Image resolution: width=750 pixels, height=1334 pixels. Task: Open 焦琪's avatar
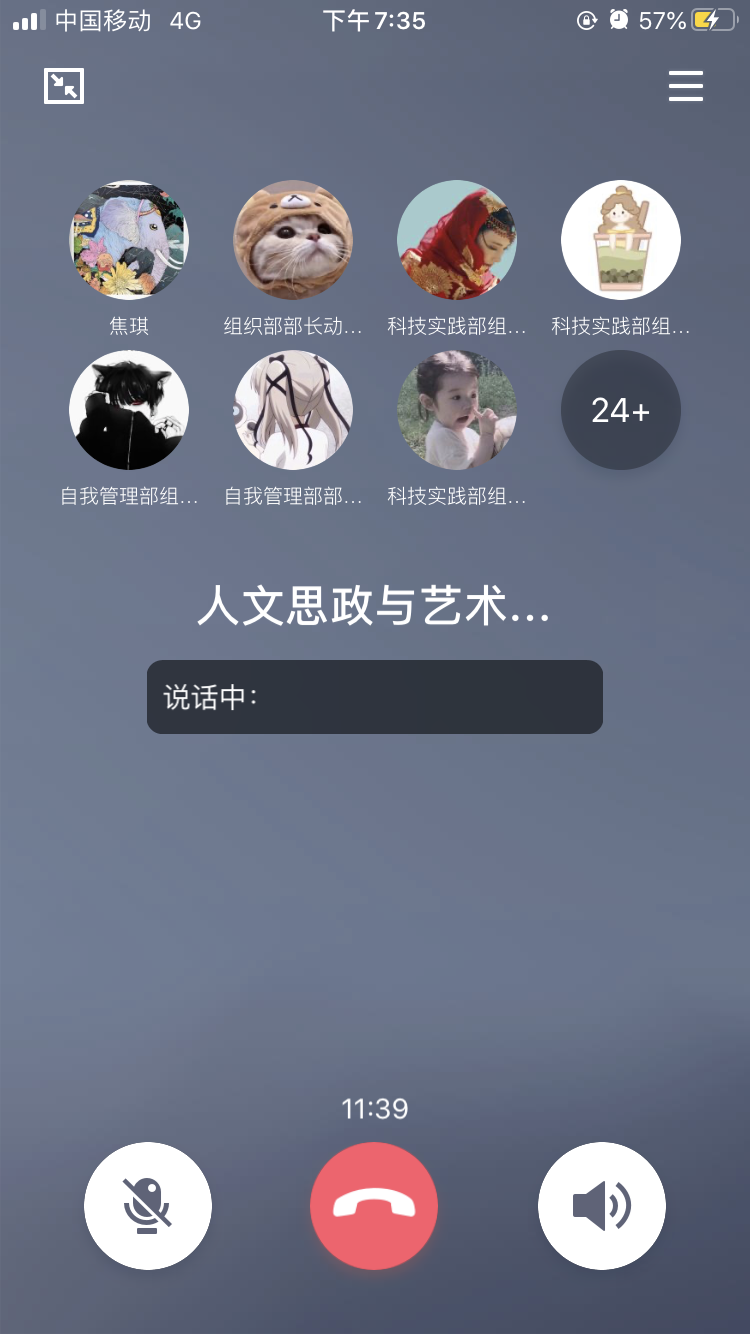(x=129, y=240)
